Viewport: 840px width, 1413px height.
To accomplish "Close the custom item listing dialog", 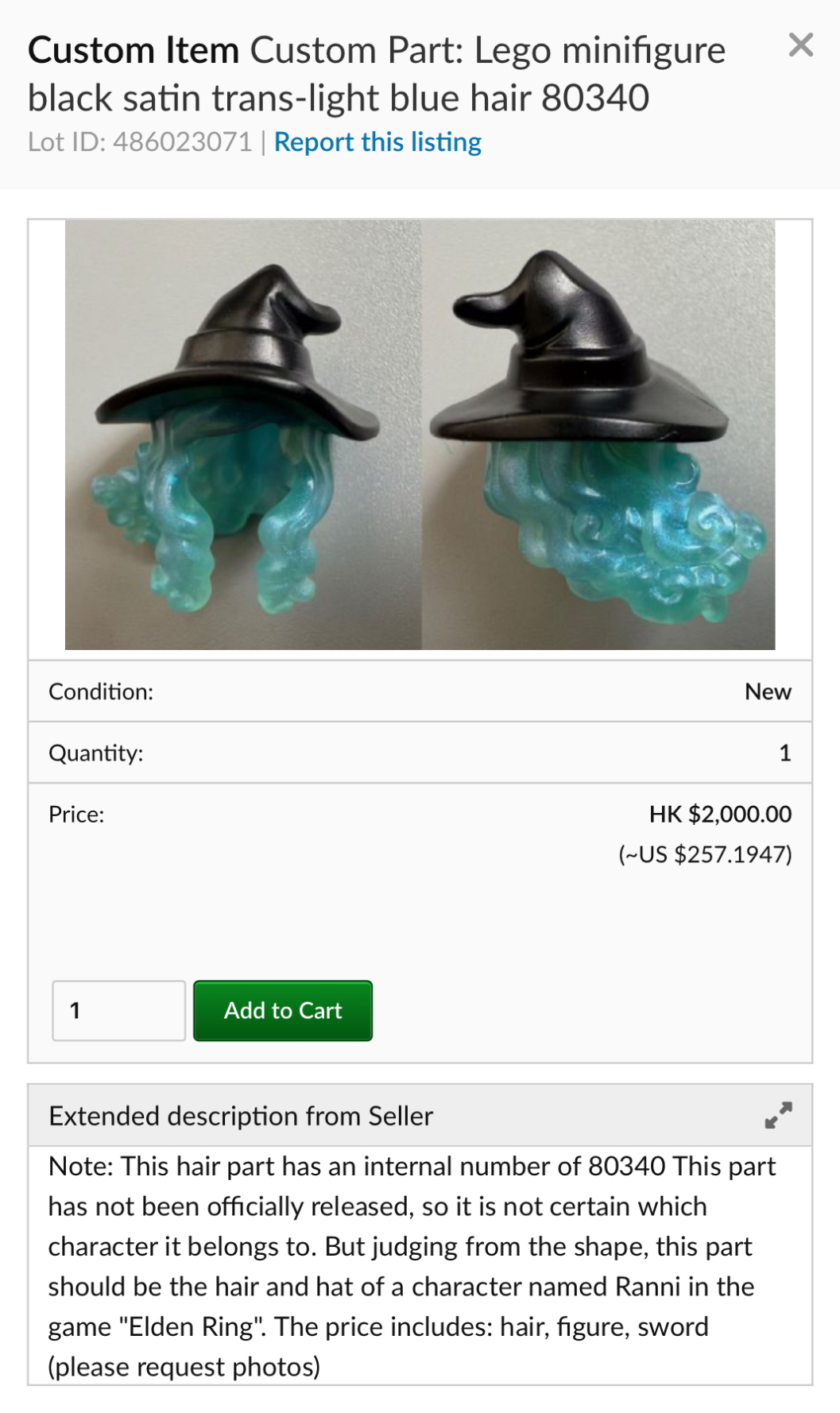I will tap(800, 45).
